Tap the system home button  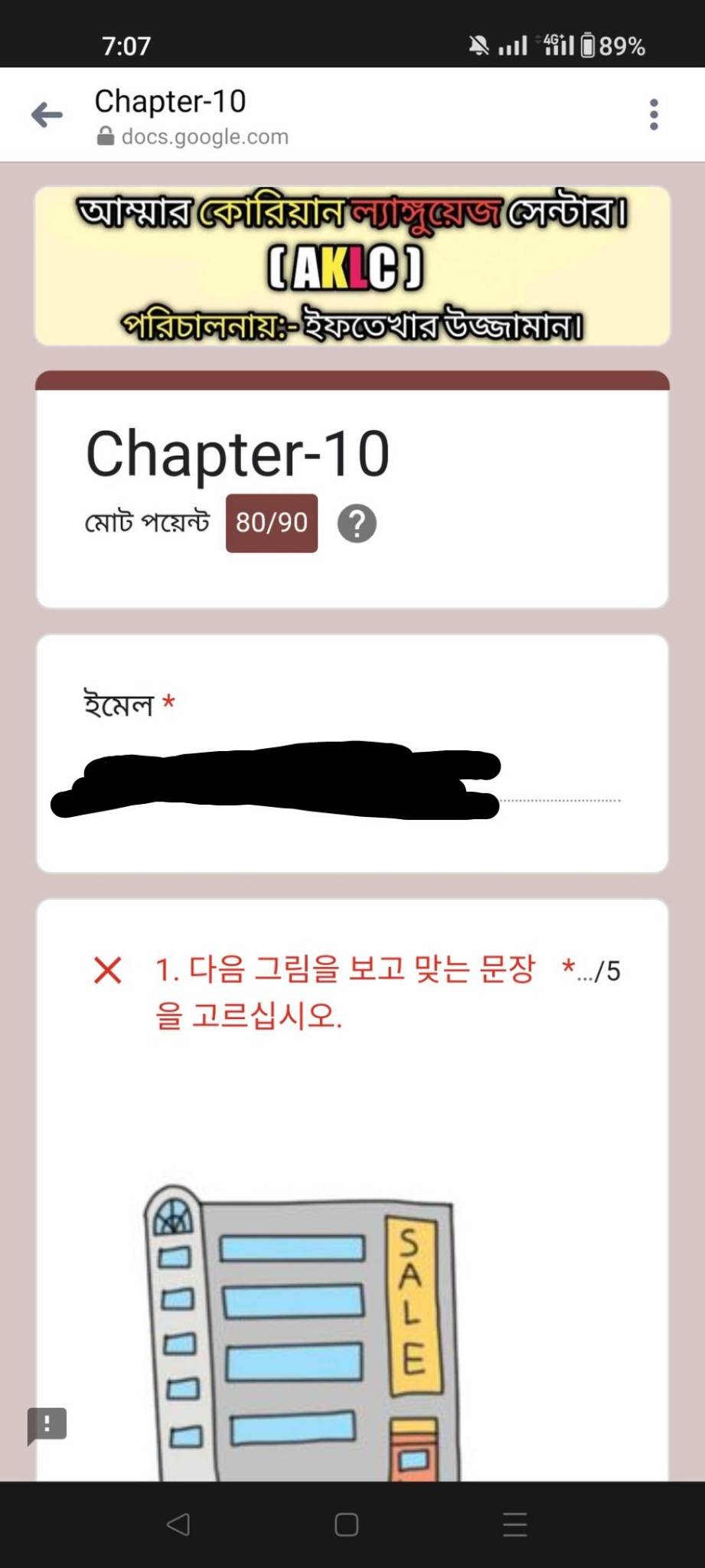click(x=347, y=1524)
